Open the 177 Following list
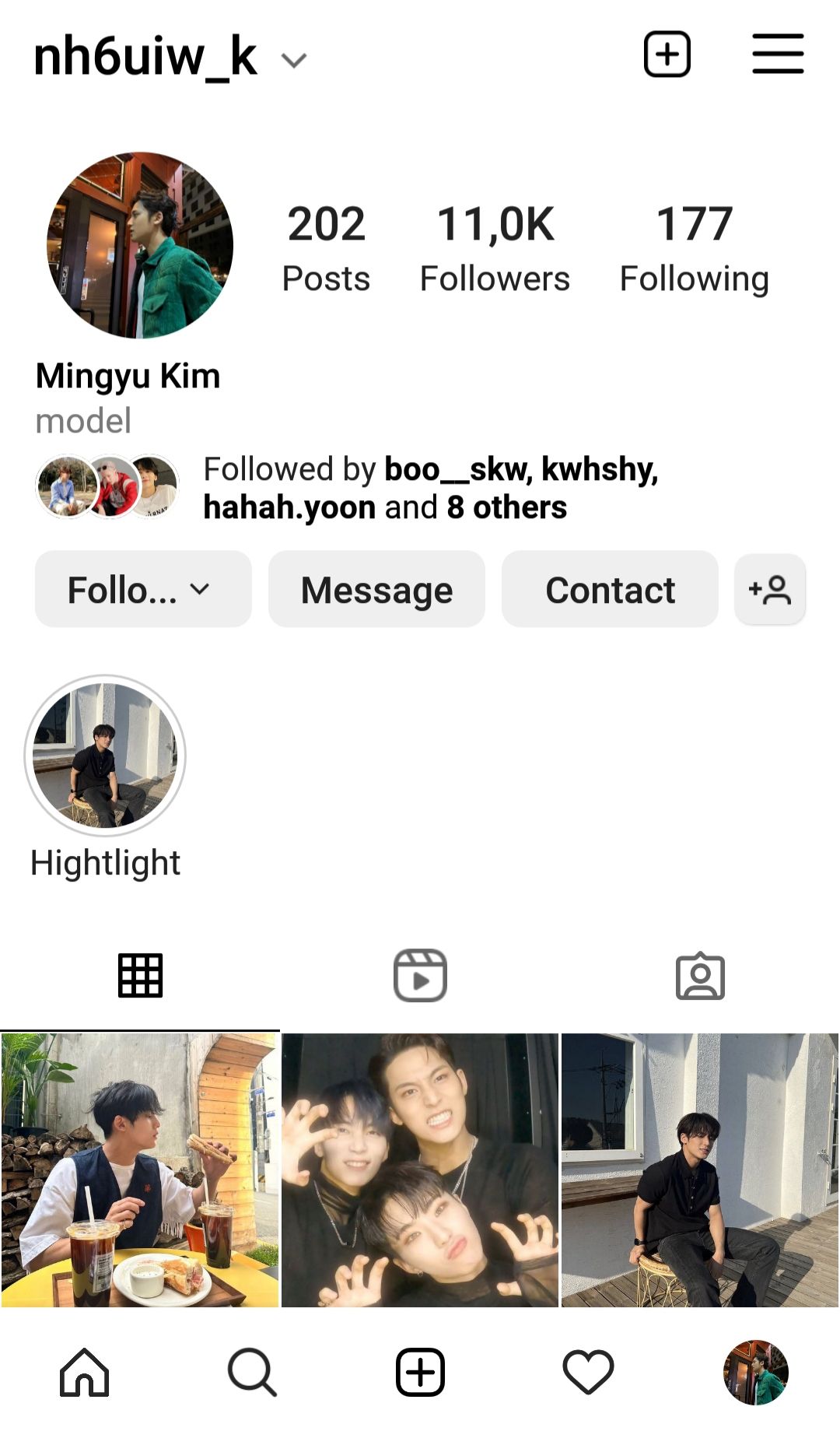Image resolution: width=840 pixels, height=1438 pixels. 694,249
